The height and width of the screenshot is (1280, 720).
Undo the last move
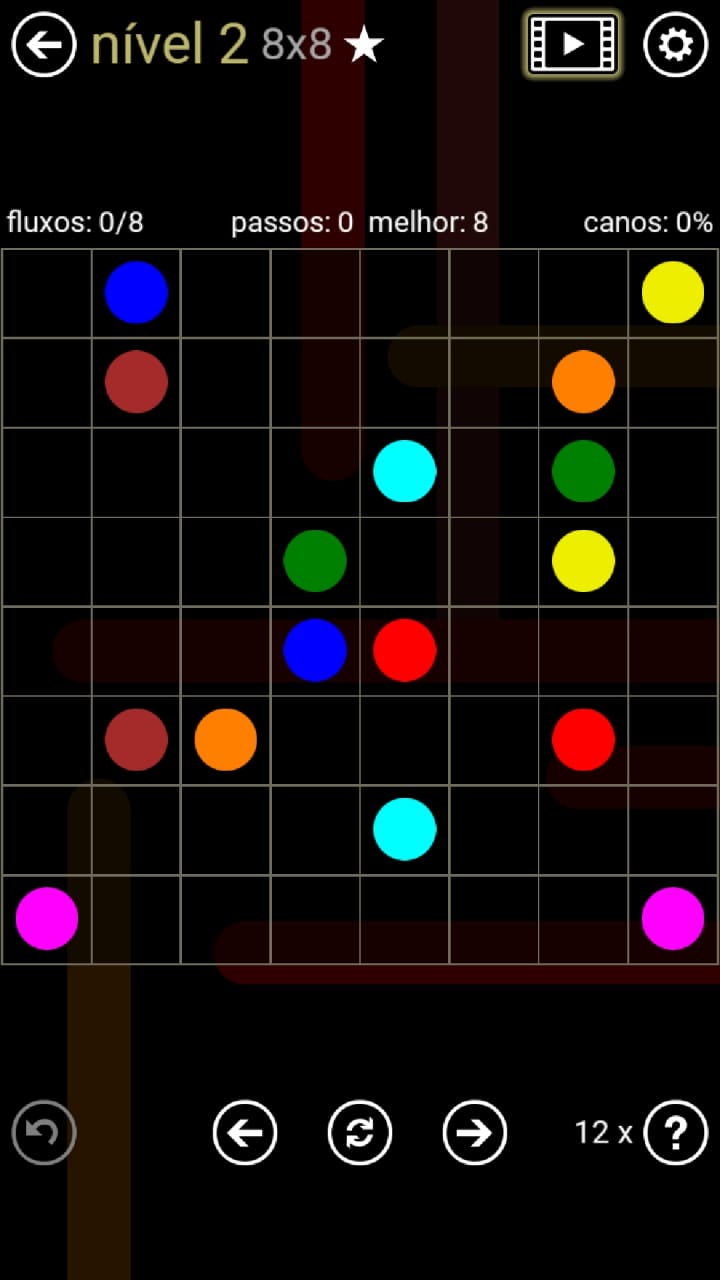[44, 1132]
